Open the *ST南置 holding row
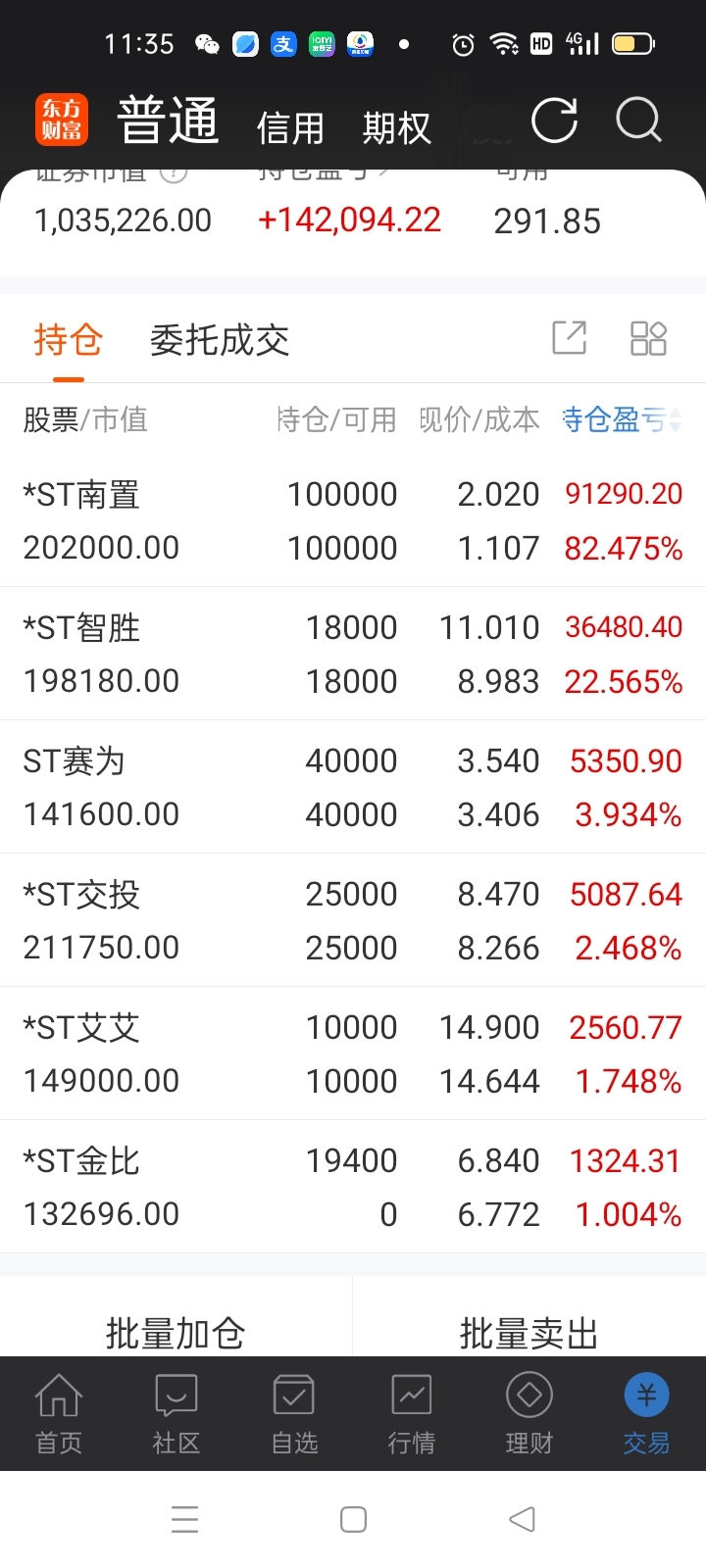The height and width of the screenshot is (1568, 706). [353, 520]
